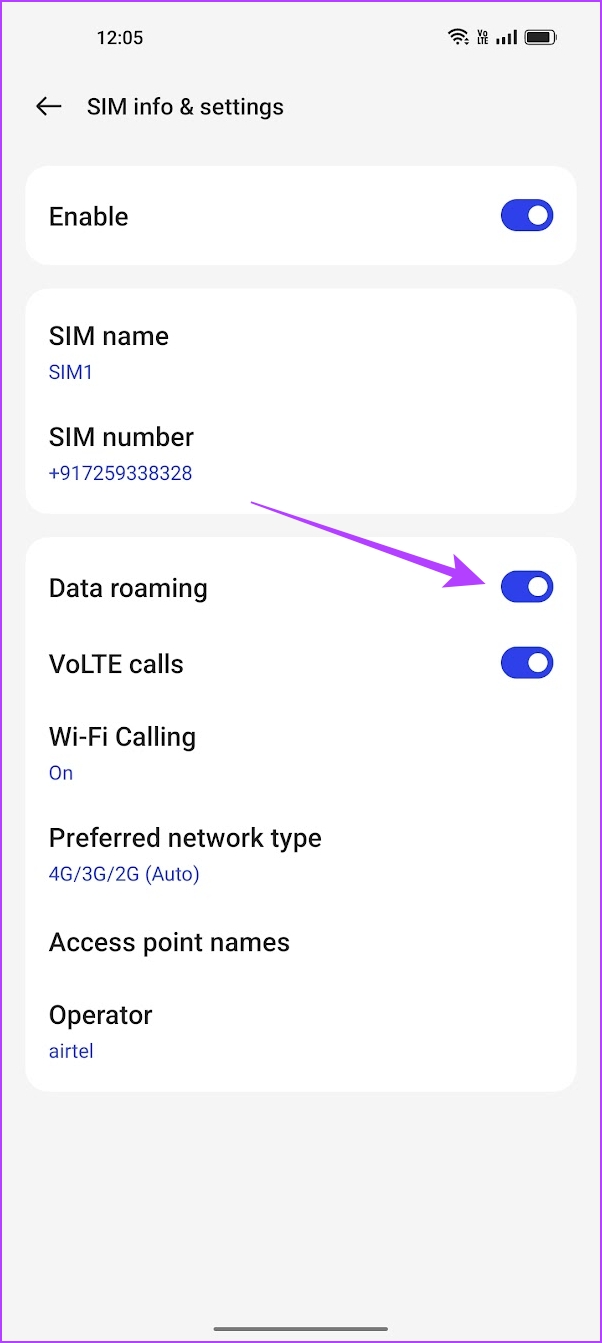
Task: Open Wi-Fi Calling settings
Action: click(x=300, y=752)
